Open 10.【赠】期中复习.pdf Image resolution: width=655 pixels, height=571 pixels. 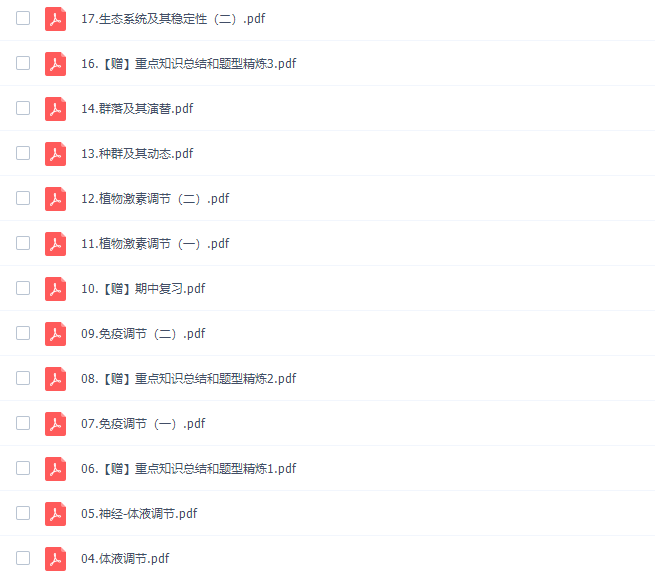coord(142,288)
